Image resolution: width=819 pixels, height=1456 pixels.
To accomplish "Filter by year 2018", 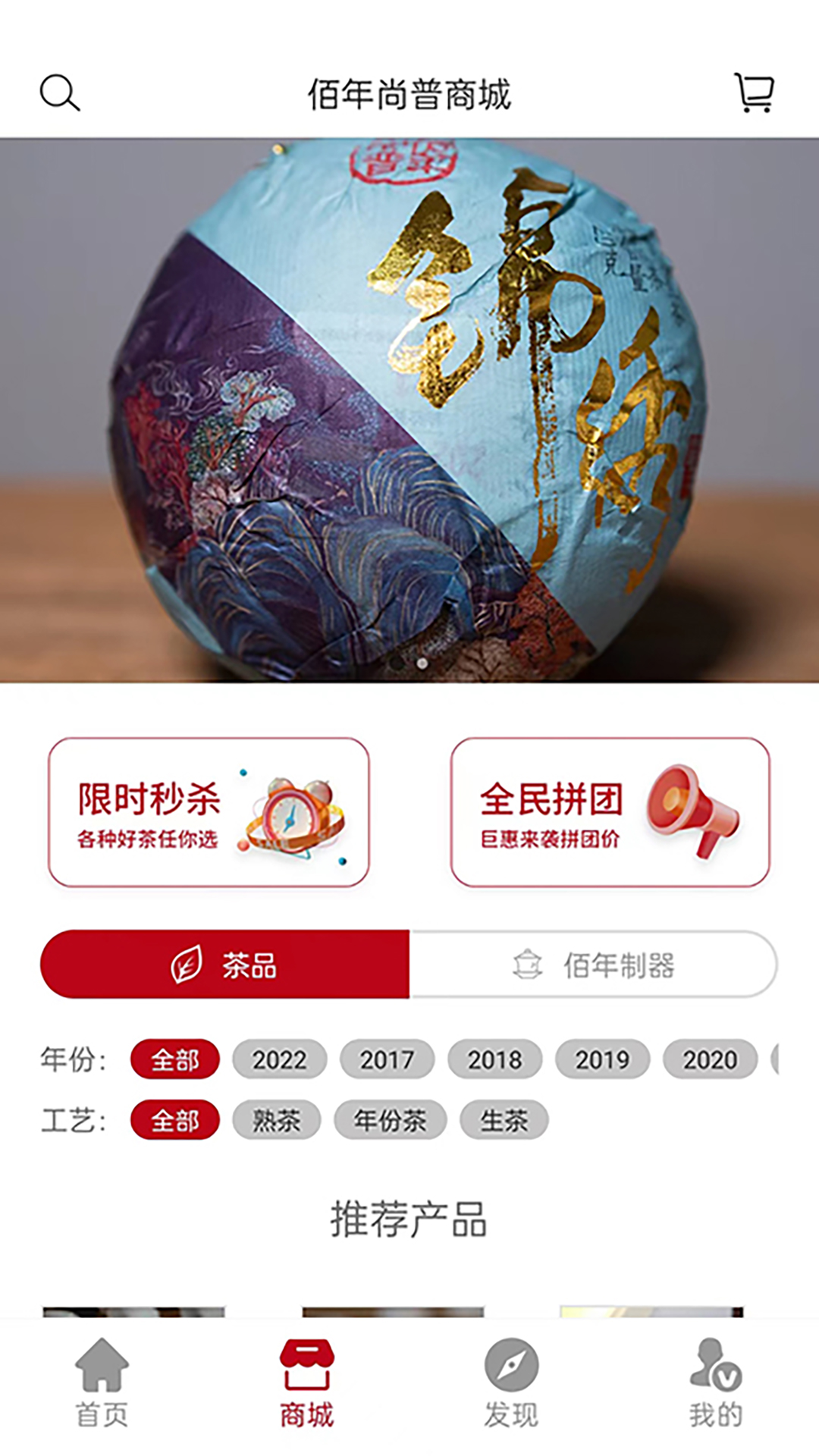I will pyautogui.click(x=494, y=1059).
